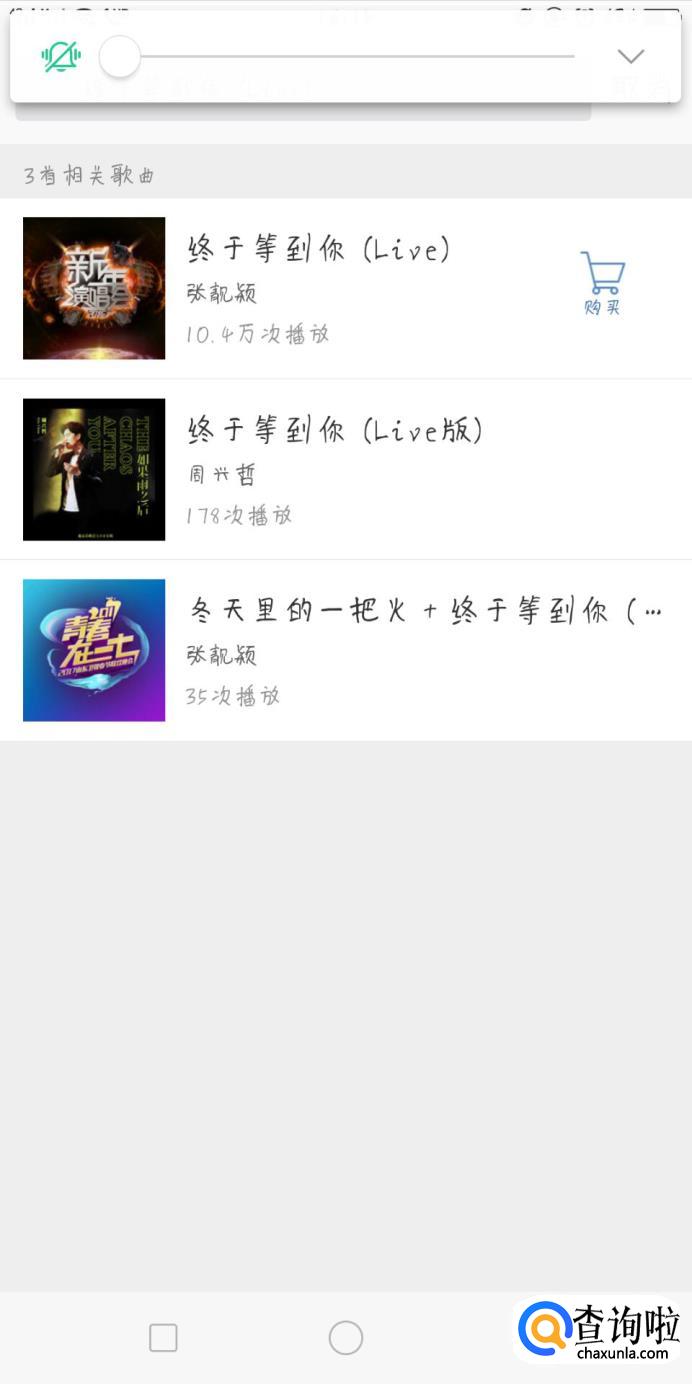The width and height of the screenshot is (692, 1384).
Task: Tap the ringer volume slider track
Action: pos(350,57)
